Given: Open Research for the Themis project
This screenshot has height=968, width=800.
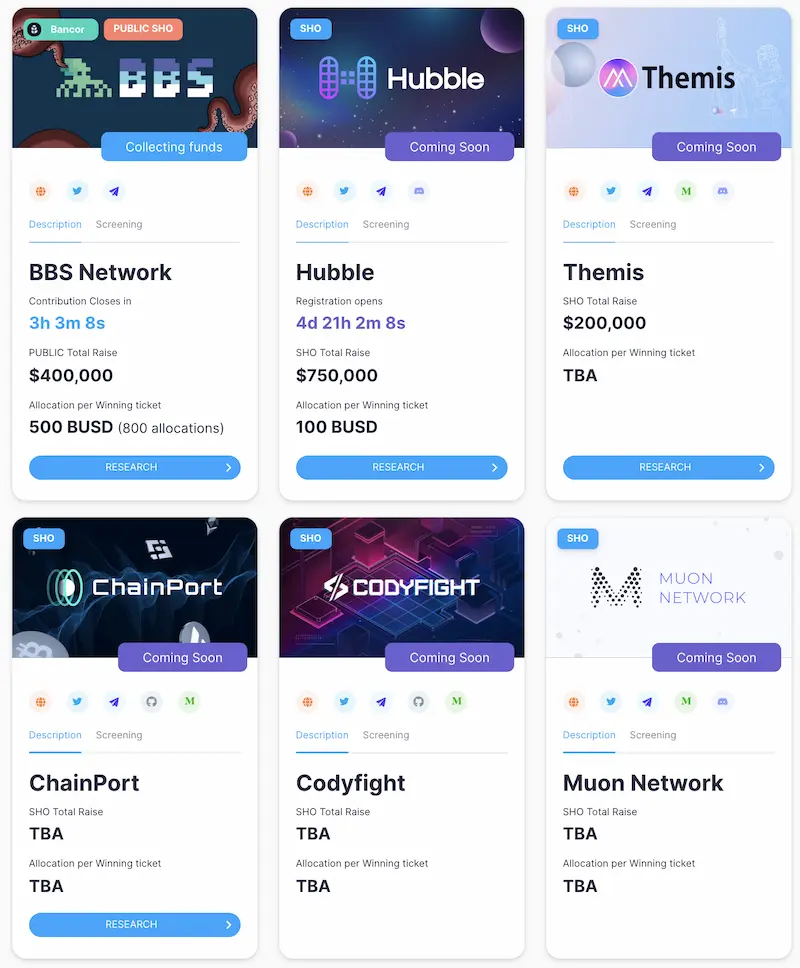Looking at the screenshot, I should click(668, 467).
